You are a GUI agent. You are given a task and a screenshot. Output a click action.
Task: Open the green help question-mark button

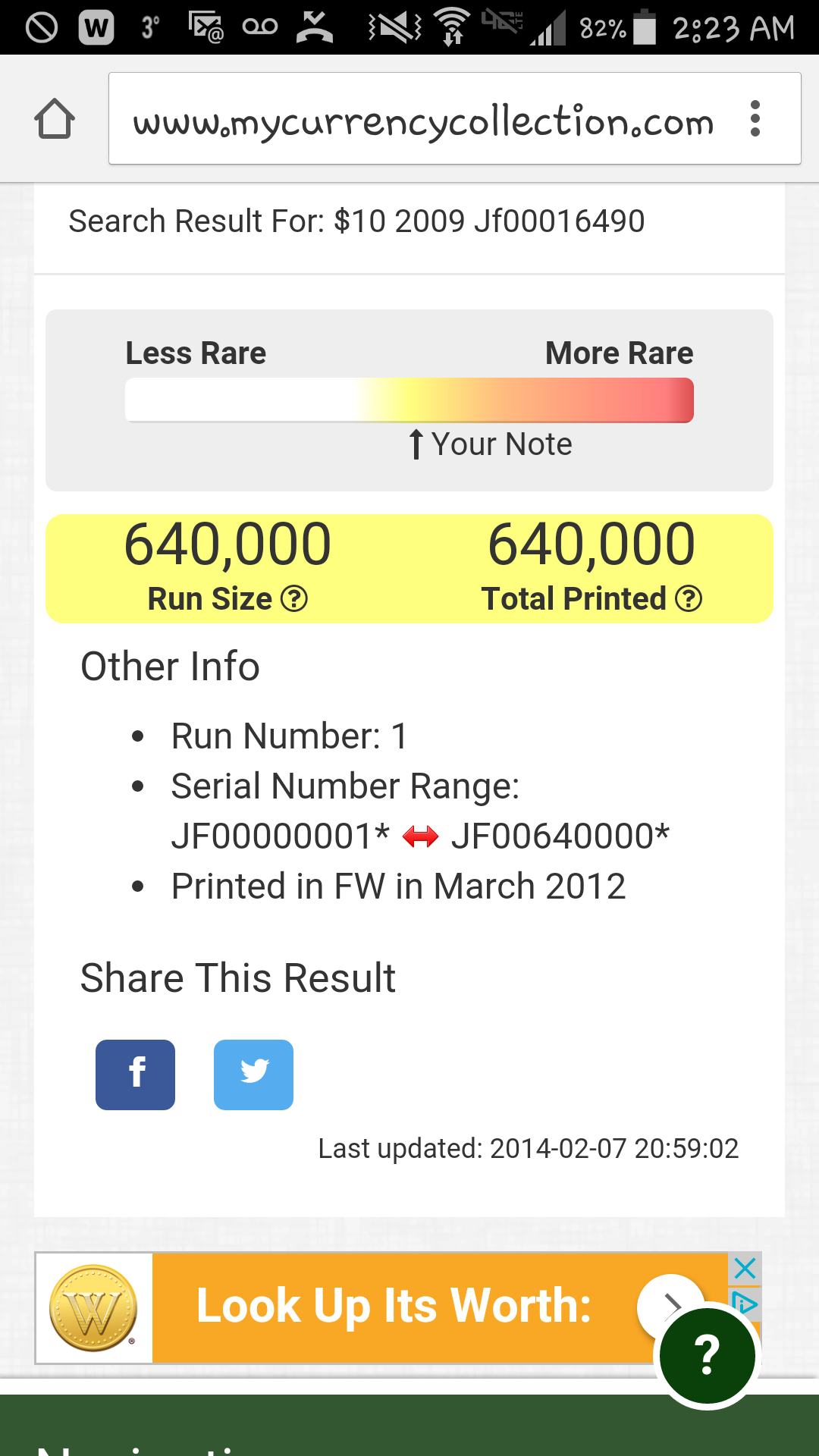click(707, 1356)
